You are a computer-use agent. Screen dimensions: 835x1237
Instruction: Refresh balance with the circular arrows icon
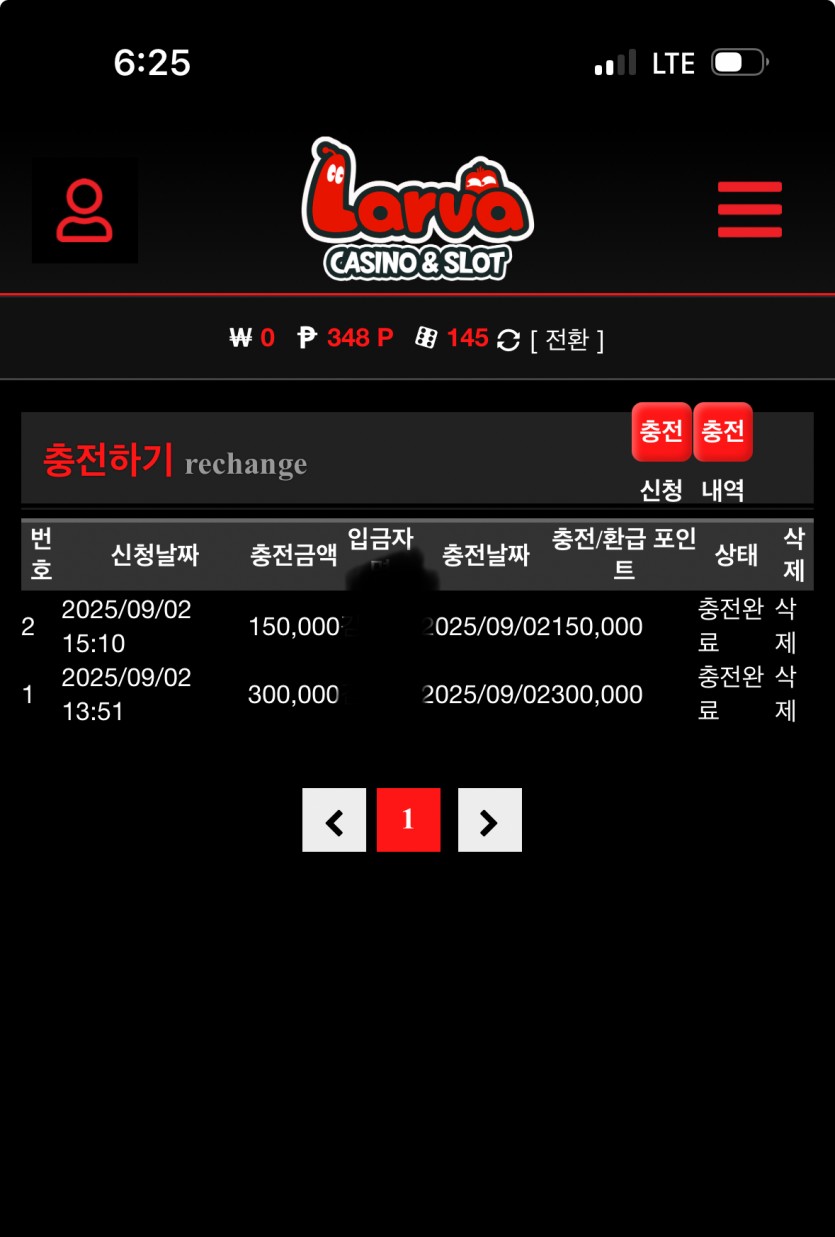click(508, 341)
